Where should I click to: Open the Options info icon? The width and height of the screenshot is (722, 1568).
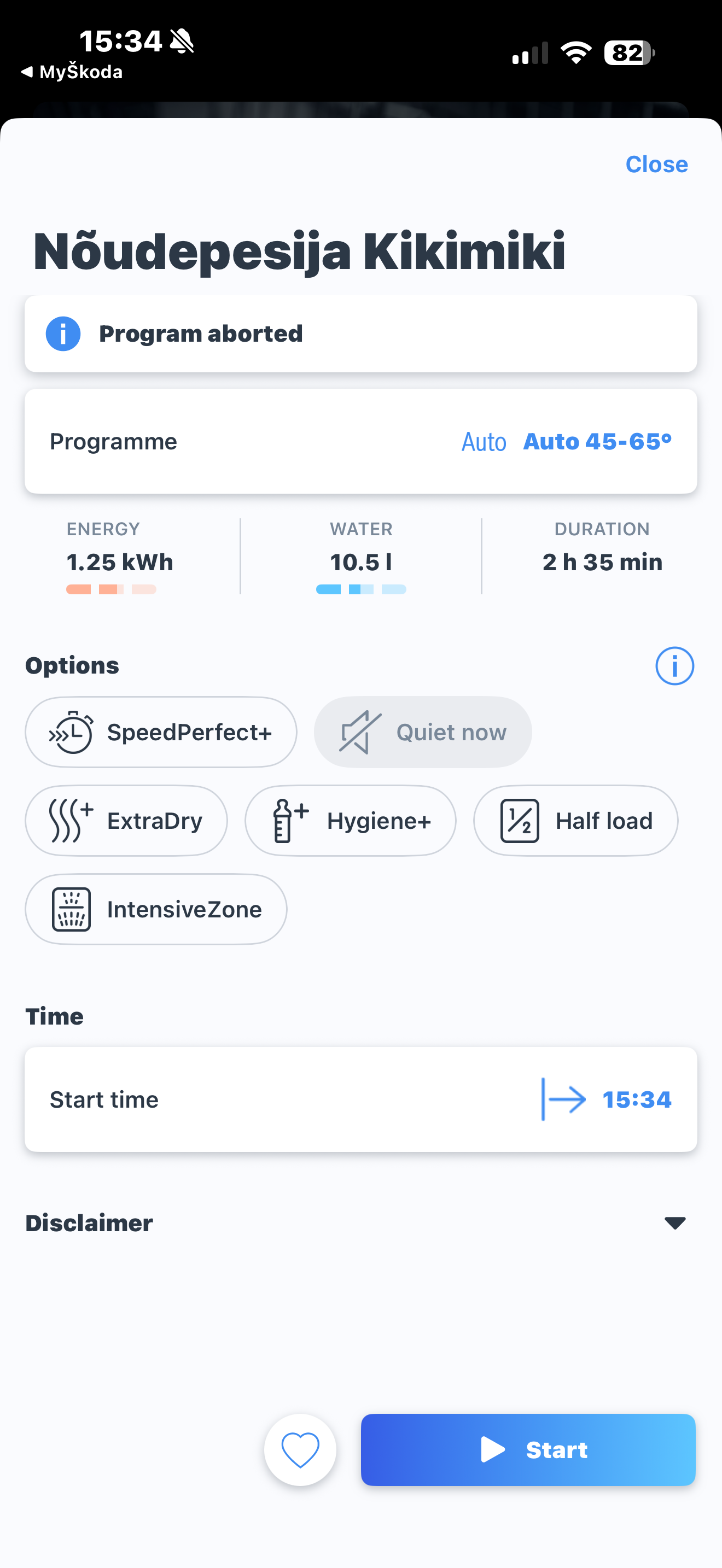pos(674,666)
